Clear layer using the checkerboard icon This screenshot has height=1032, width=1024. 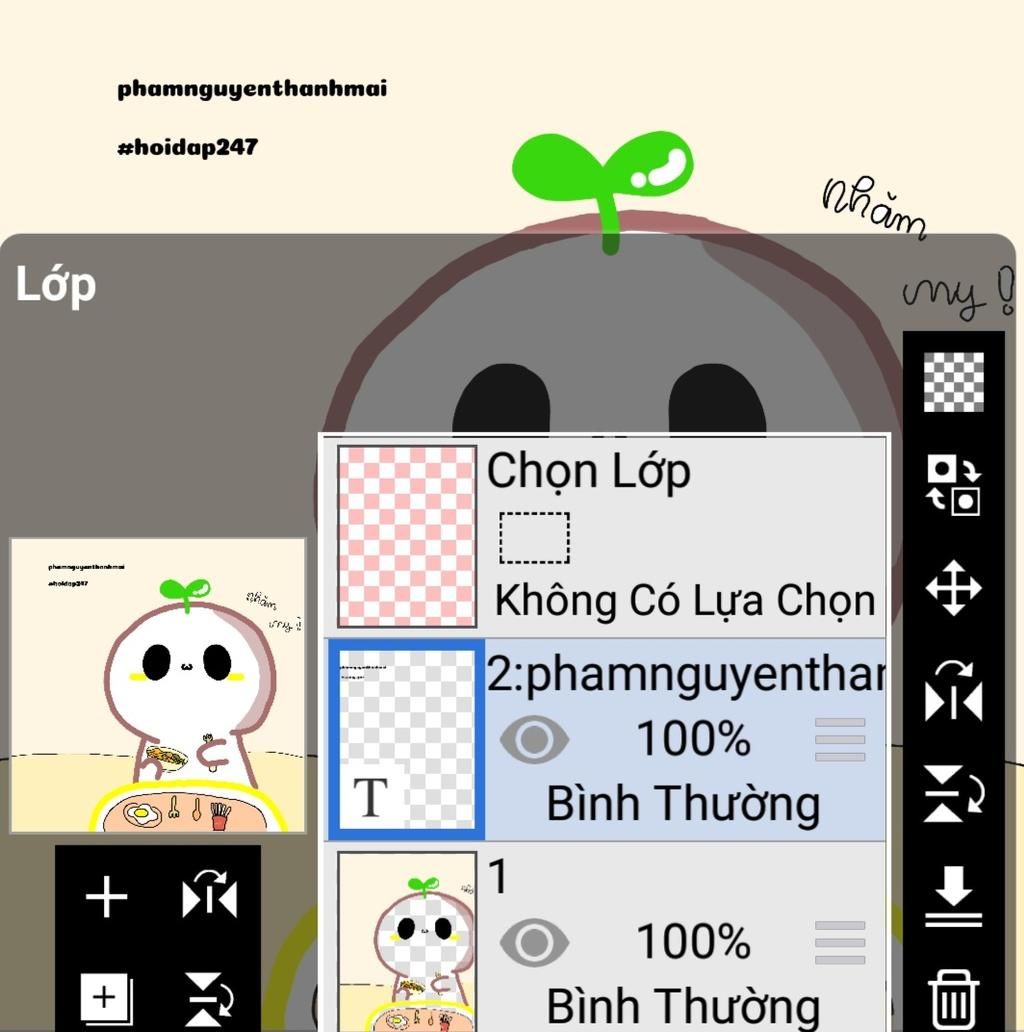click(x=953, y=382)
